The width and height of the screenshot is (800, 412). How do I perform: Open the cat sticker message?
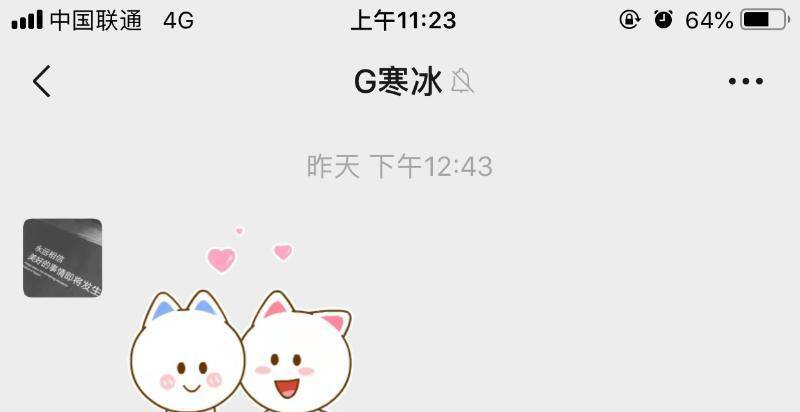(x=240, y=340)
